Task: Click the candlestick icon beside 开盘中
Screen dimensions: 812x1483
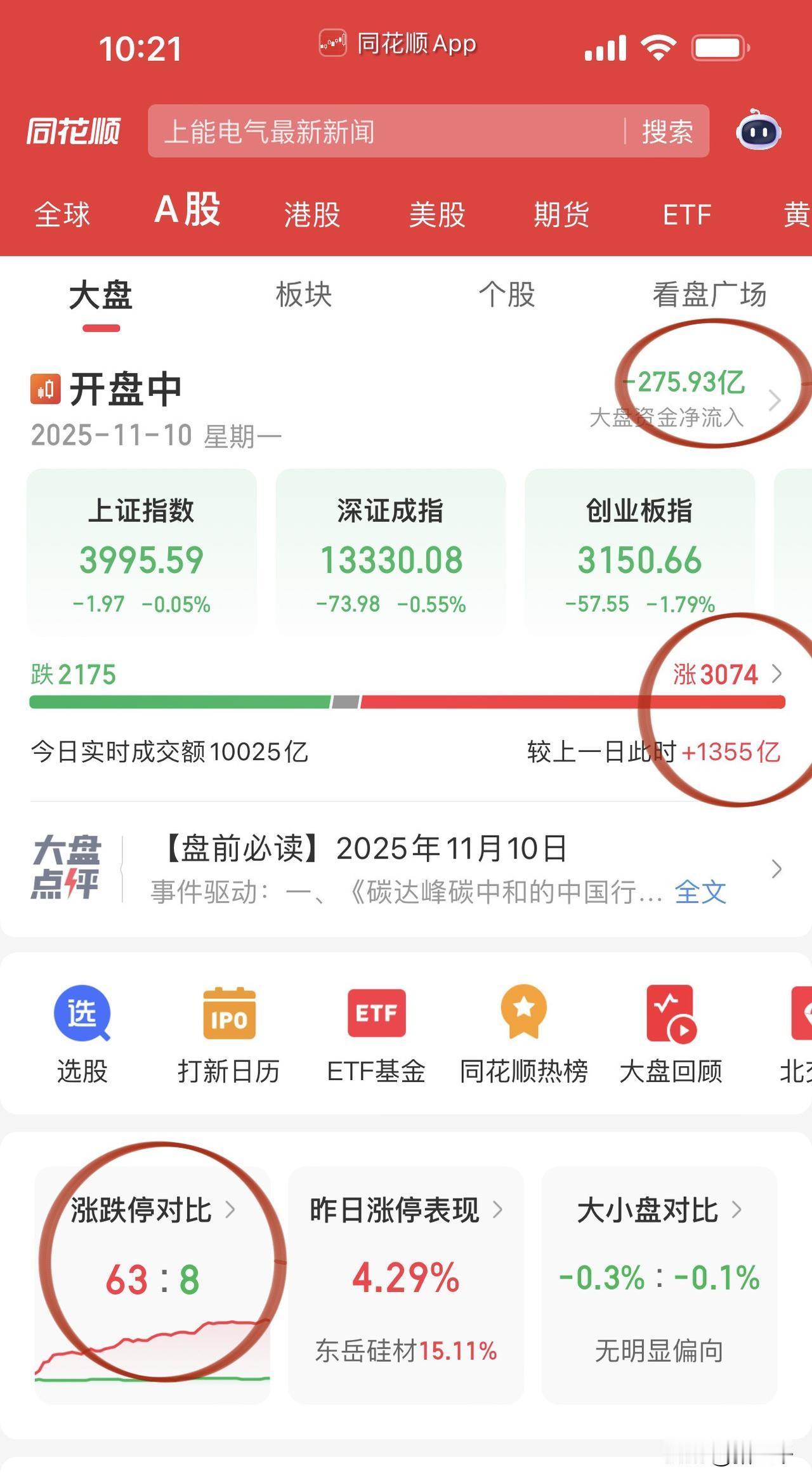Action: tap(46, 388)
